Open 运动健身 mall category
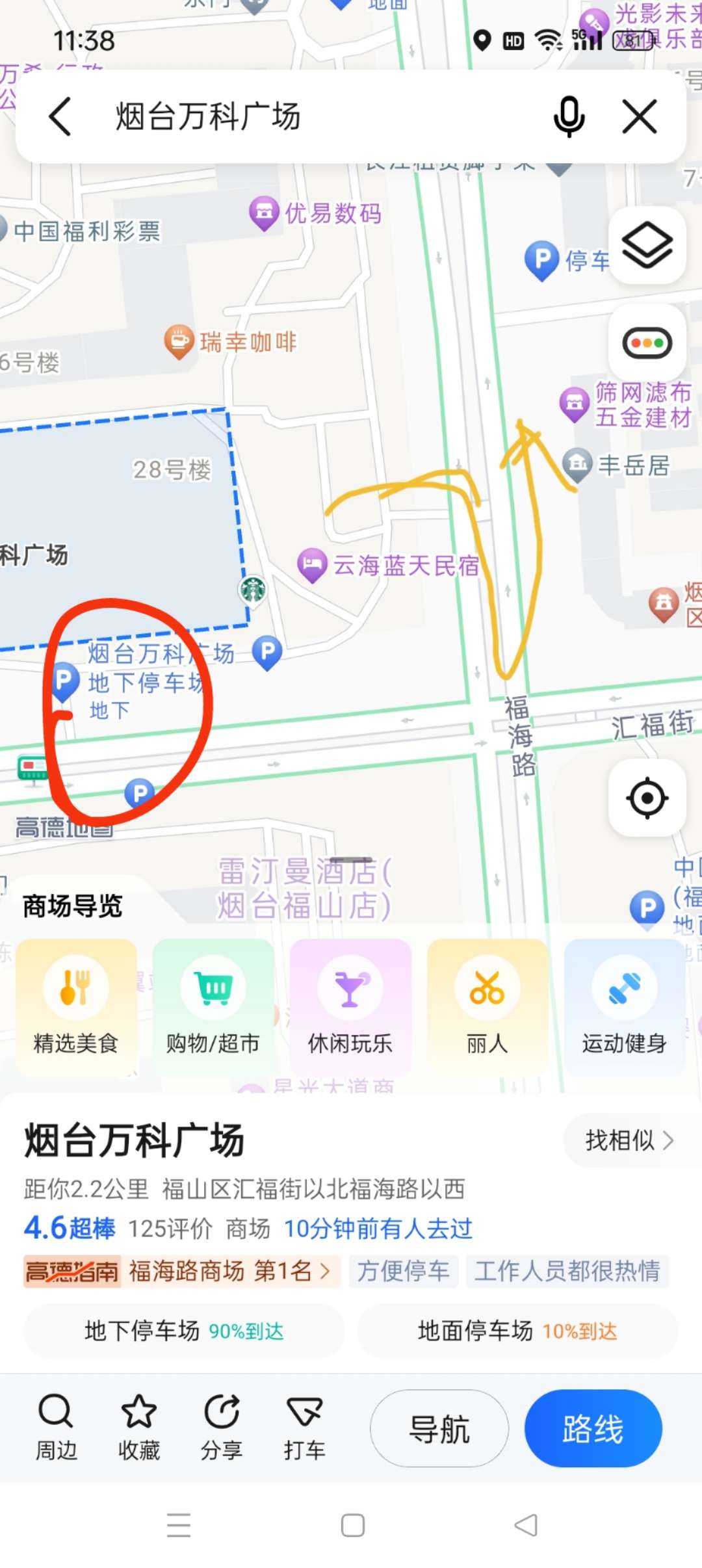 pos(625,1005)
